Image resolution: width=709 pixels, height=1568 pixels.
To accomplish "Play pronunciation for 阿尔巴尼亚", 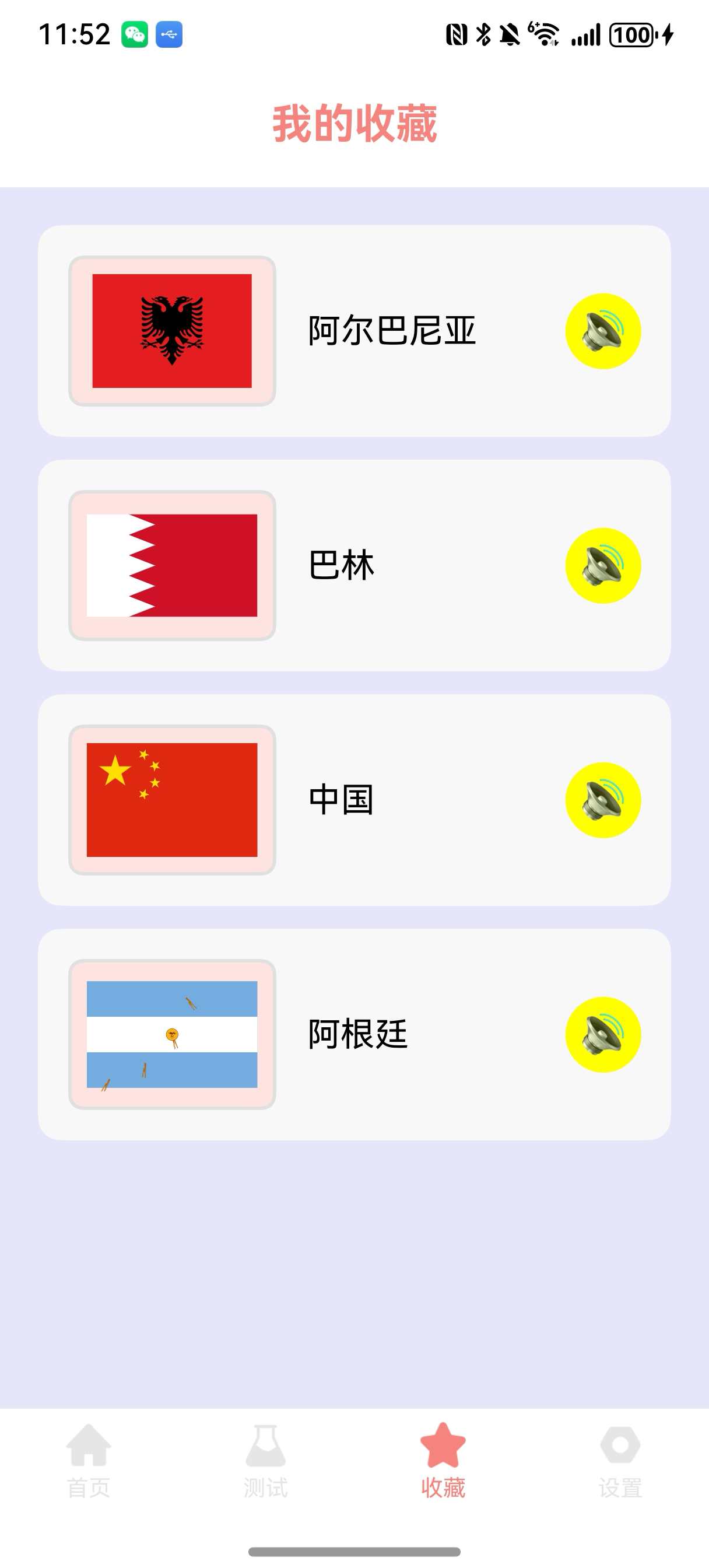I will 602,331.
